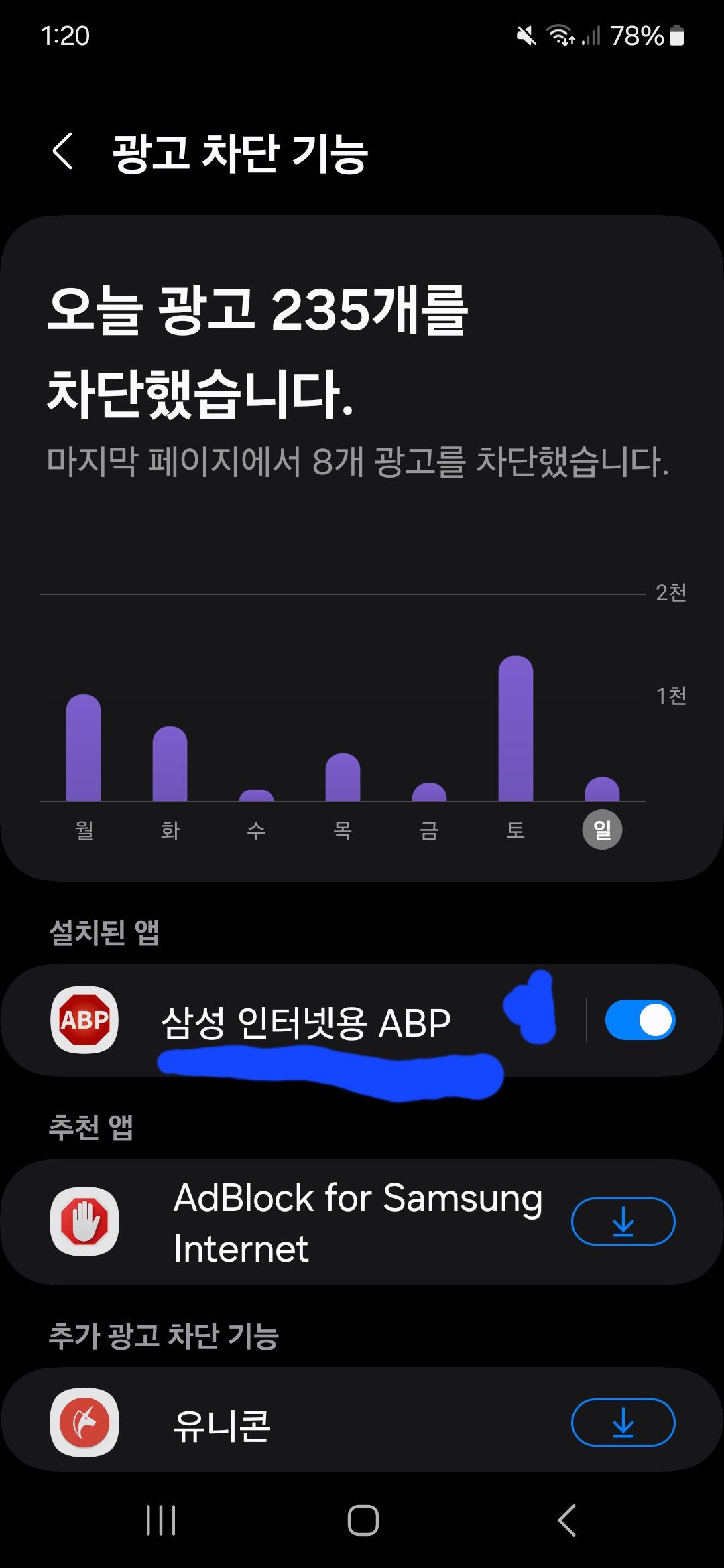
Task: Download the 유니콘 ad blocker
Action: [x=623, y=1423]
